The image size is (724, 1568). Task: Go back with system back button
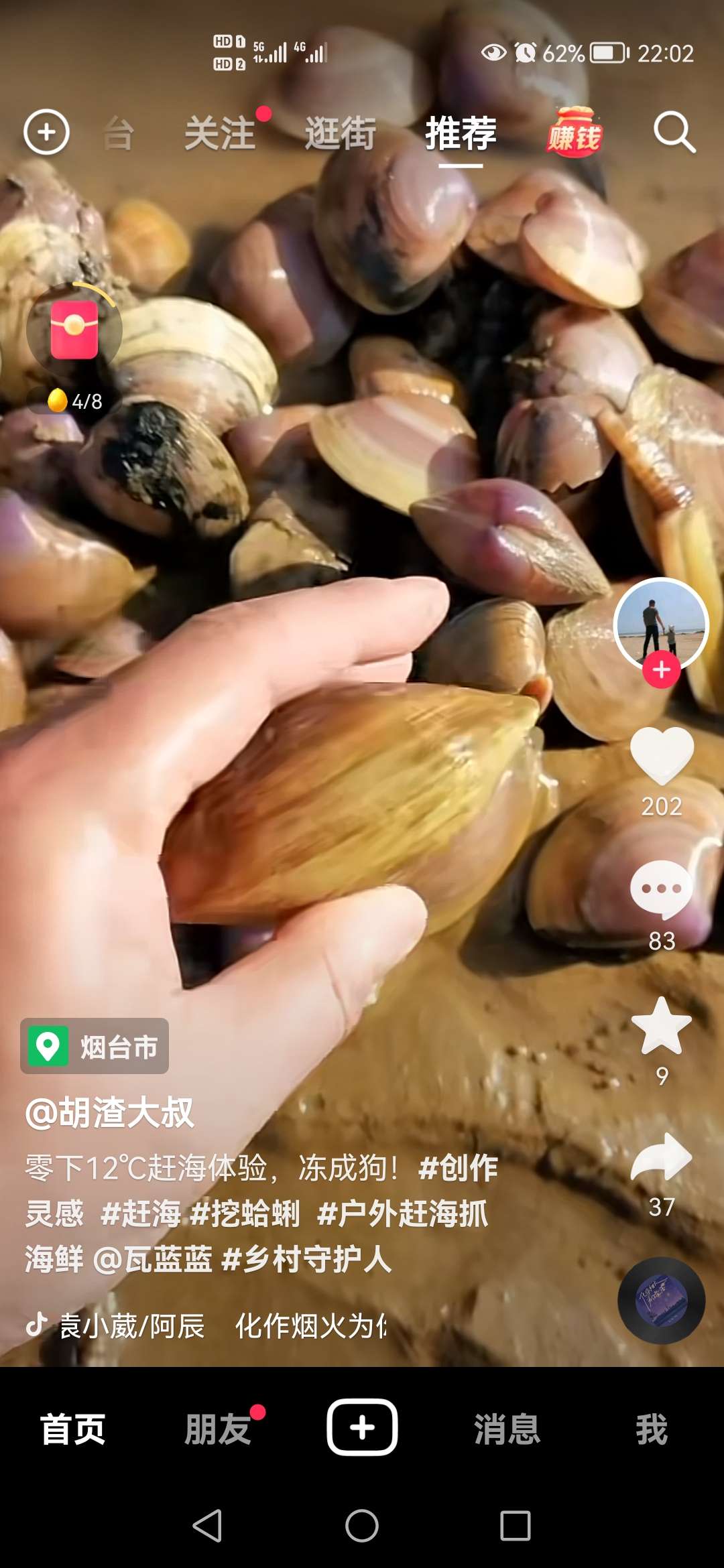coord(207,1526)
